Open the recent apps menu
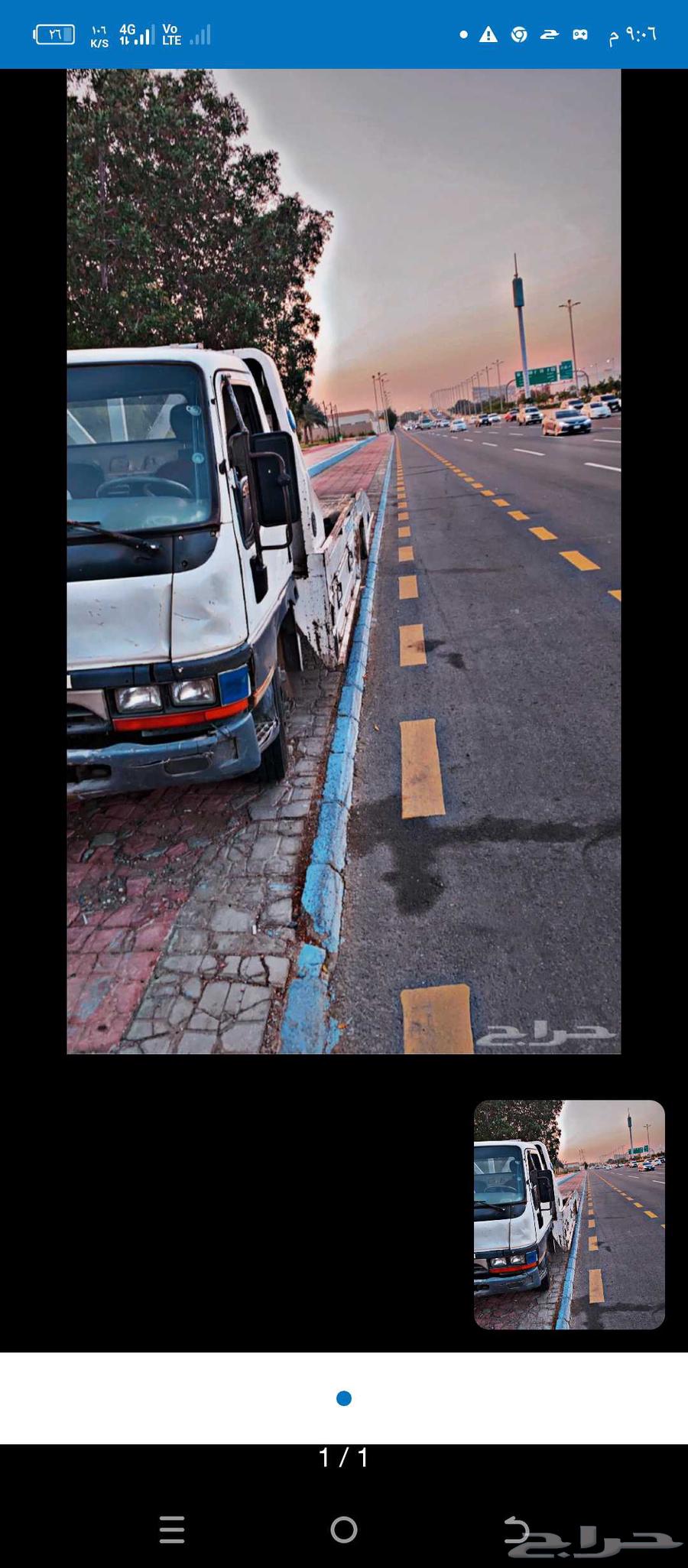Image resolution: width=688 pixels, height=1568 pixels. [x=172, y=1530]
